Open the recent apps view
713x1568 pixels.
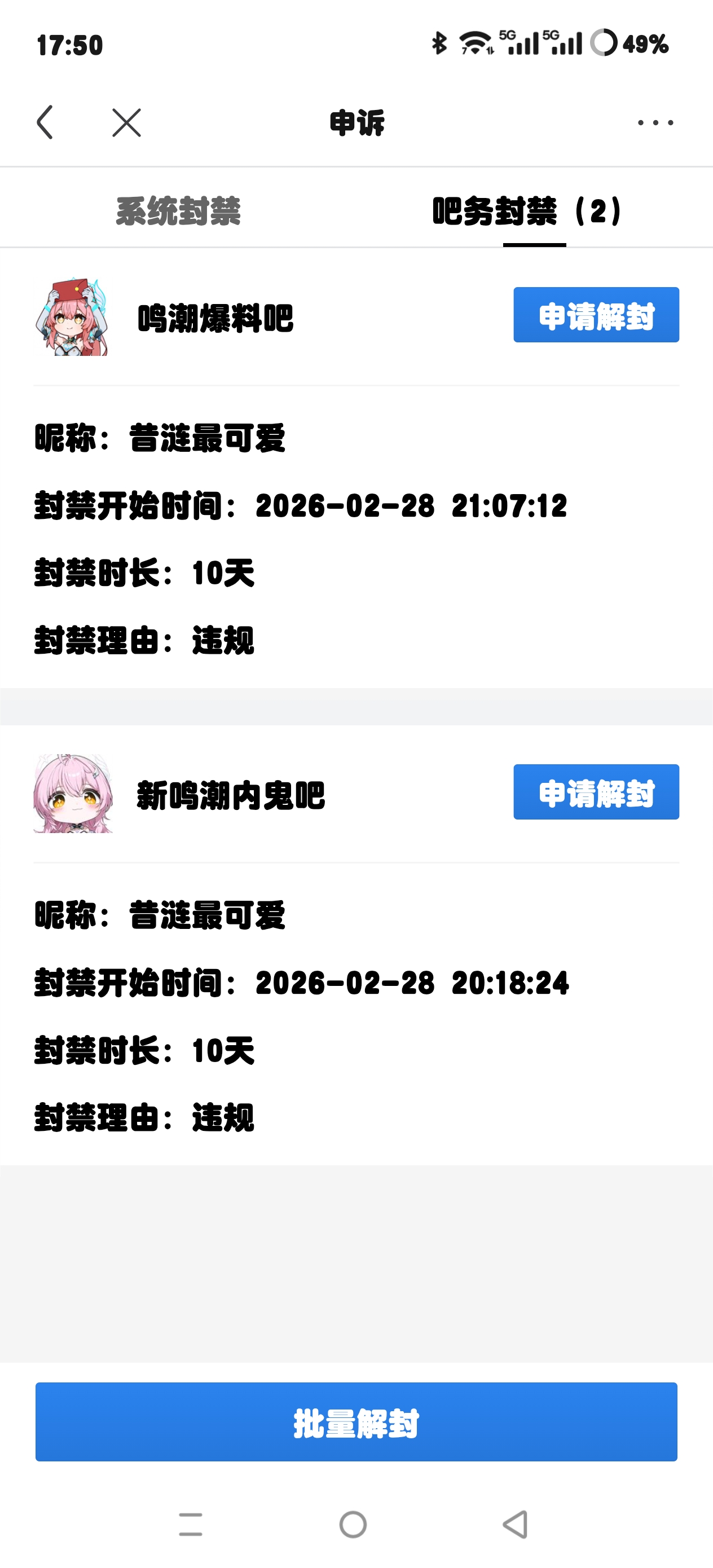191,1525
